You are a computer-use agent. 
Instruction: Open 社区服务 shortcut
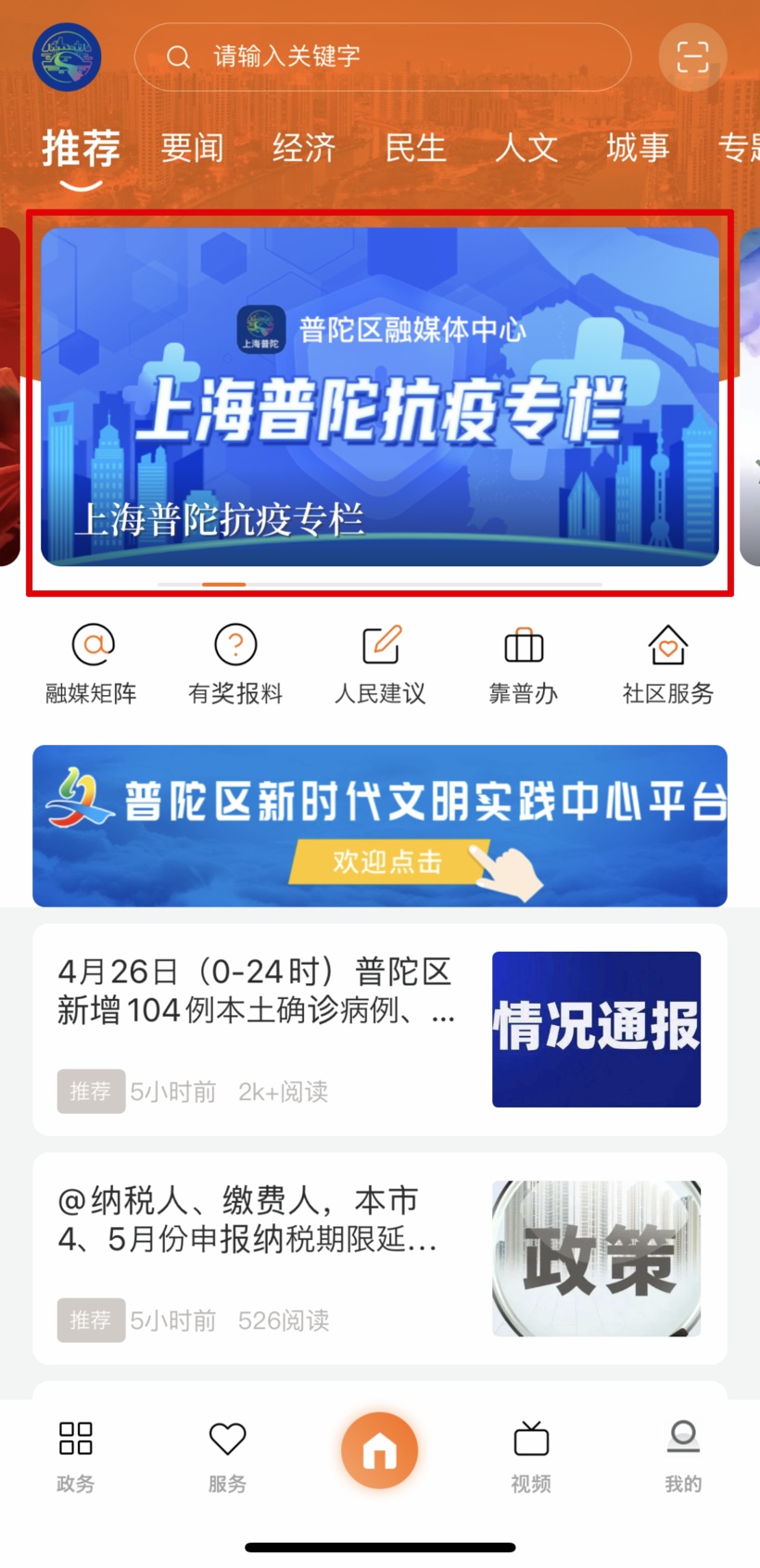pos(667,664)
